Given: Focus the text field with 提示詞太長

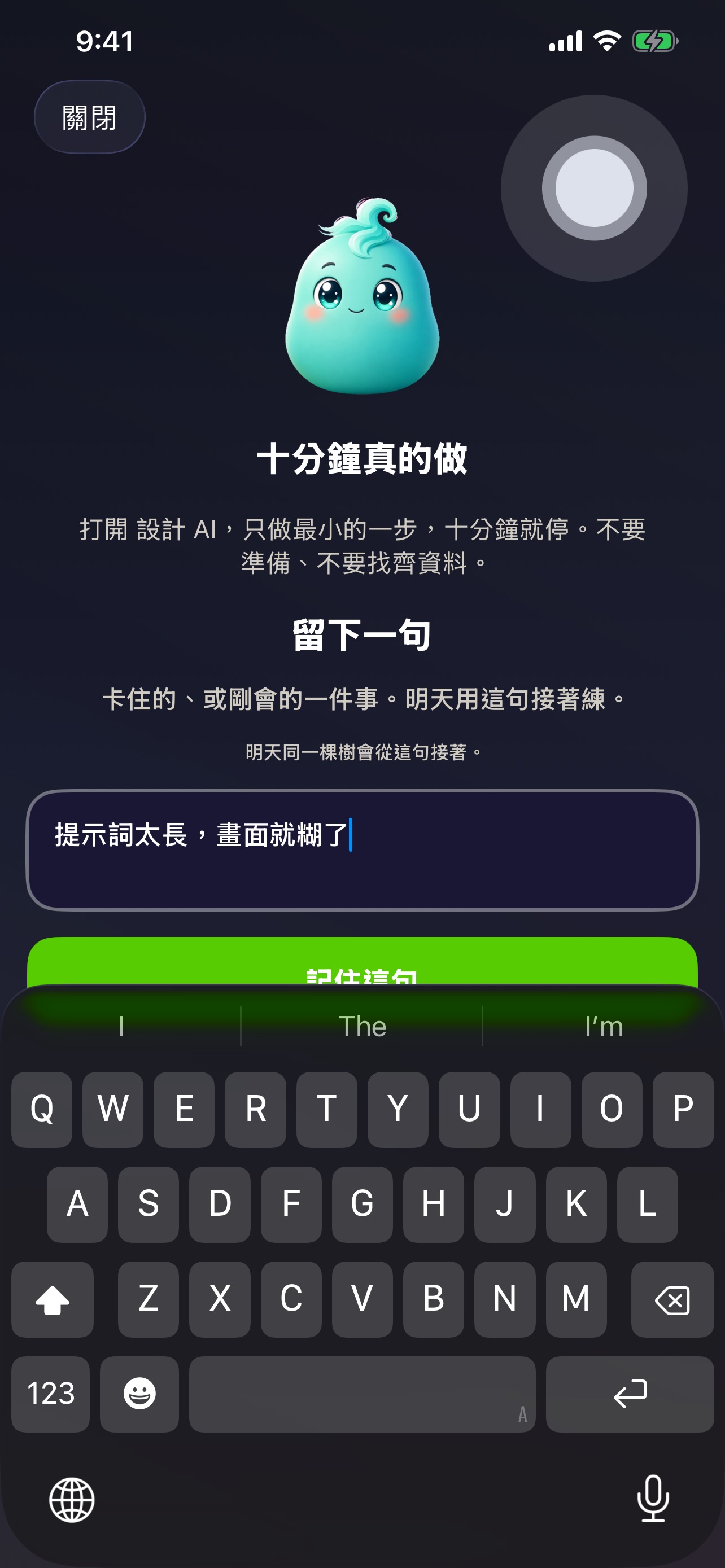Looking at the screenshot, I should click(x=362, y=849).
